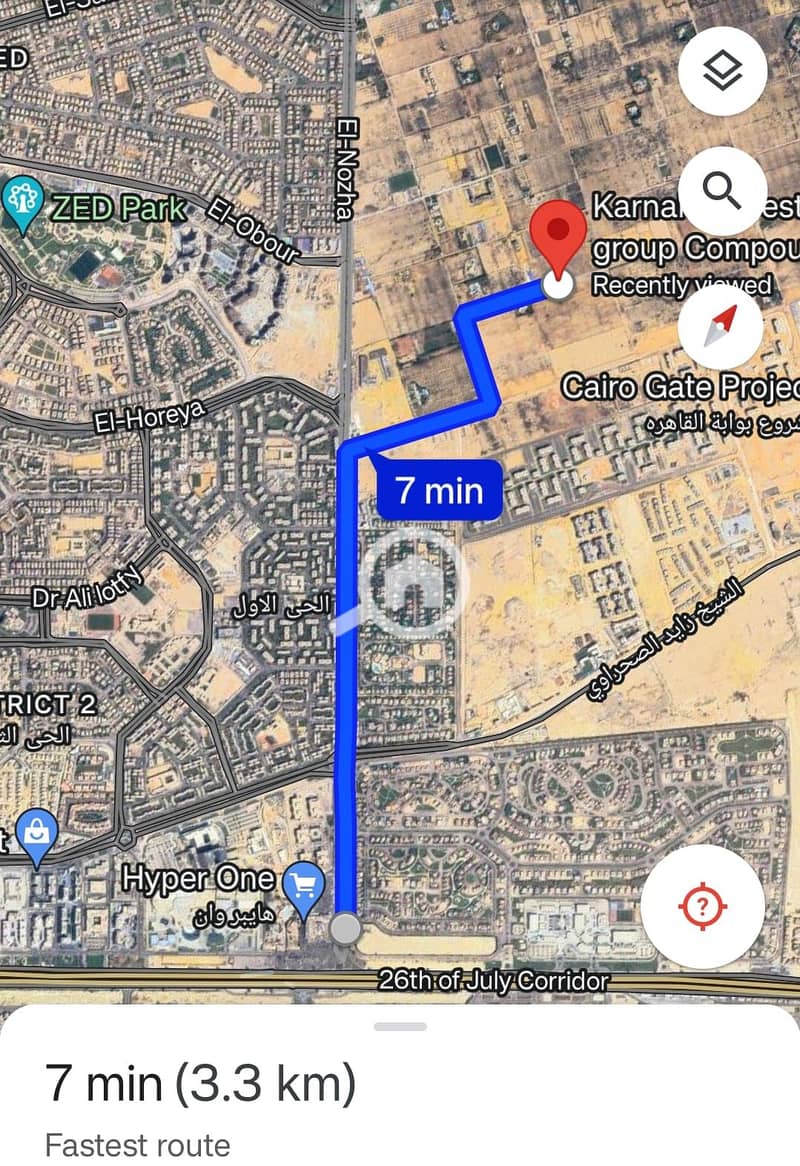Open the Hyper One shopping place marker

click(x=304, y=884)
